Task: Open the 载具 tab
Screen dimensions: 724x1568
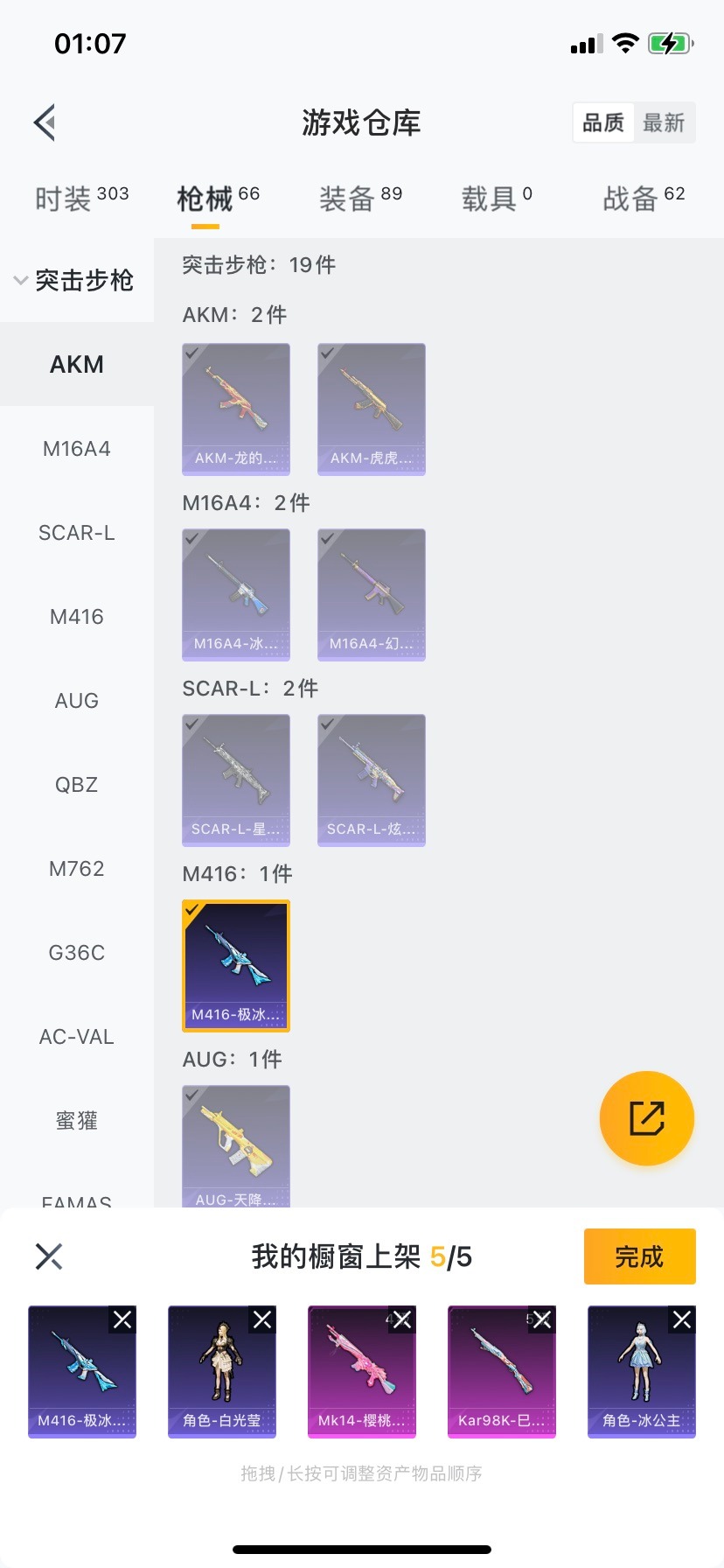Action: pyautogui.click(x=496, y=199)
